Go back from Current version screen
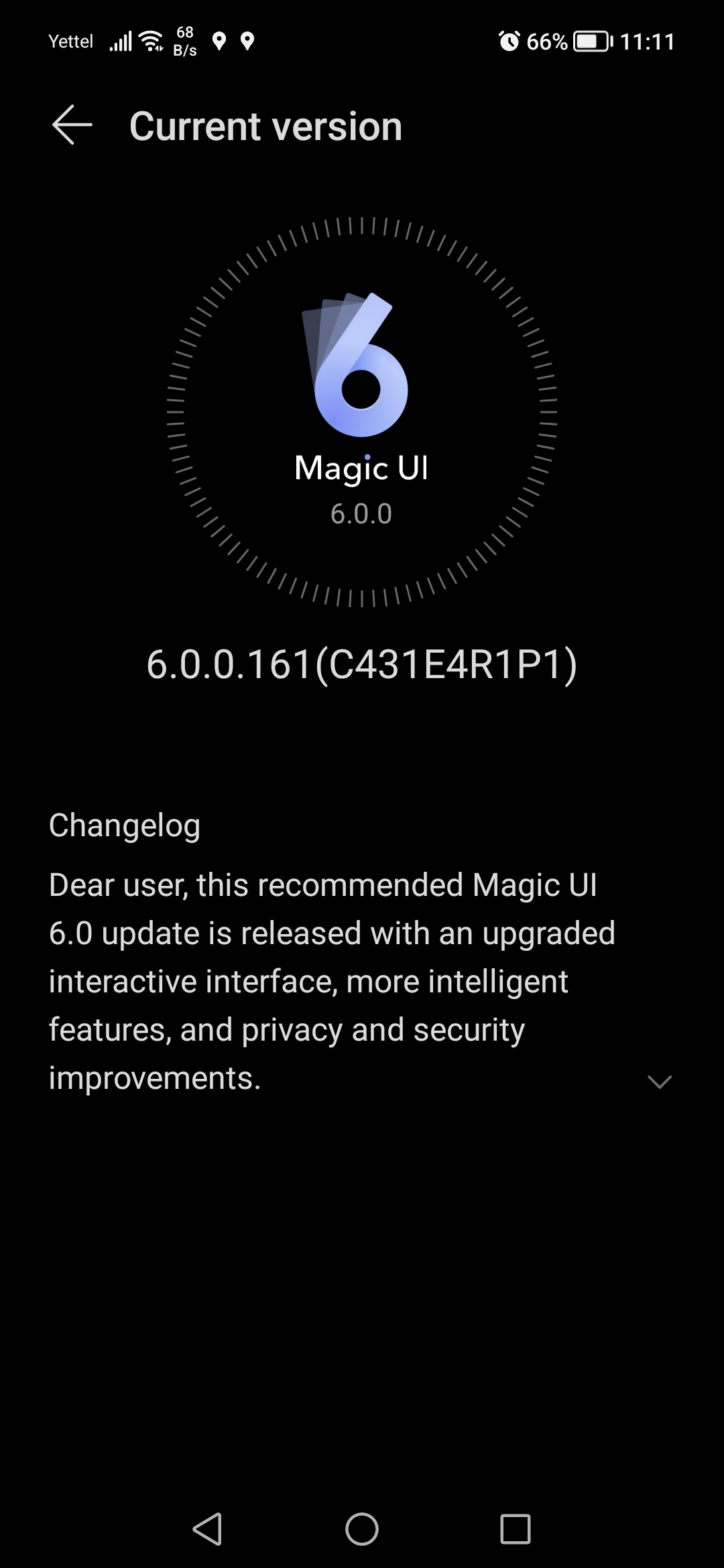 point(72,125)
